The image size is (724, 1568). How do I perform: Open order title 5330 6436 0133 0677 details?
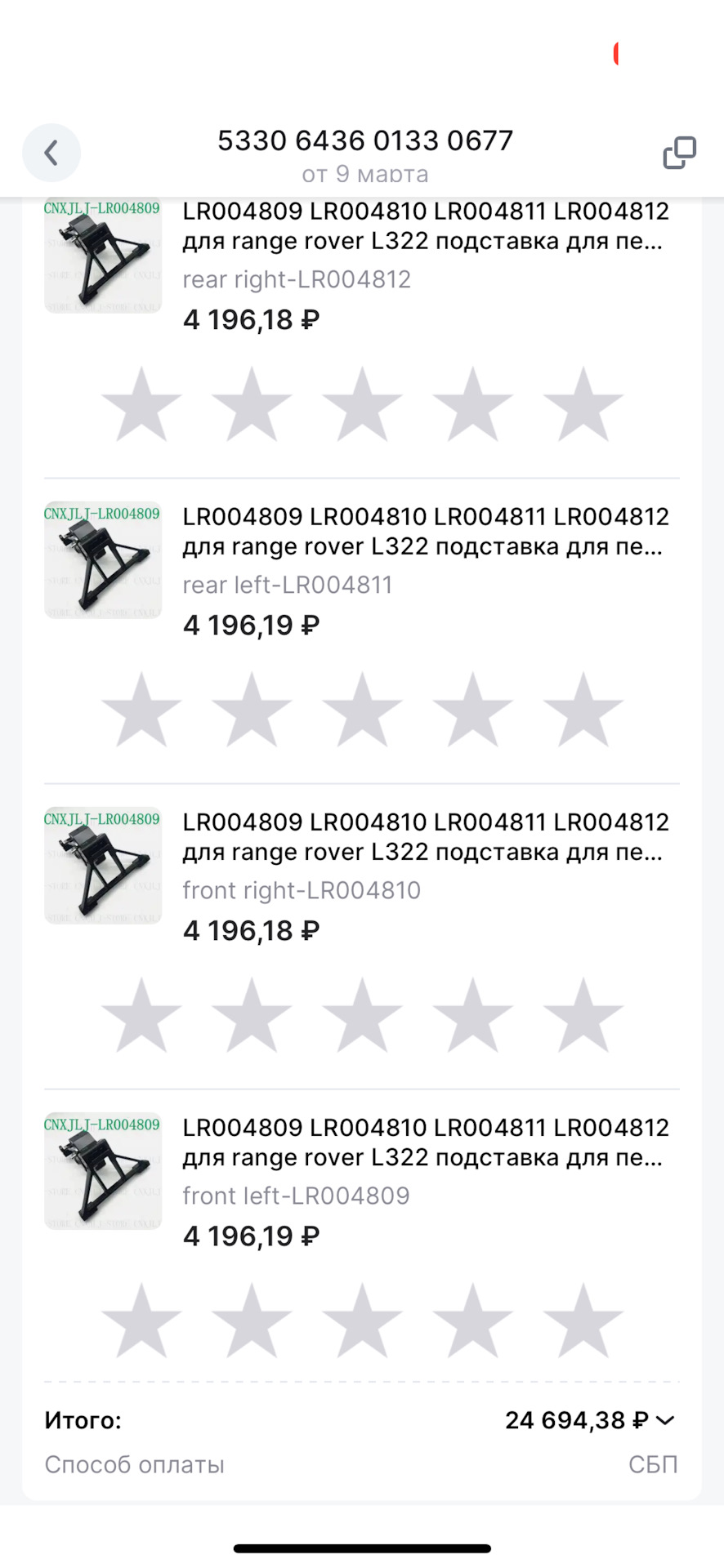click(x=364, y=140)
